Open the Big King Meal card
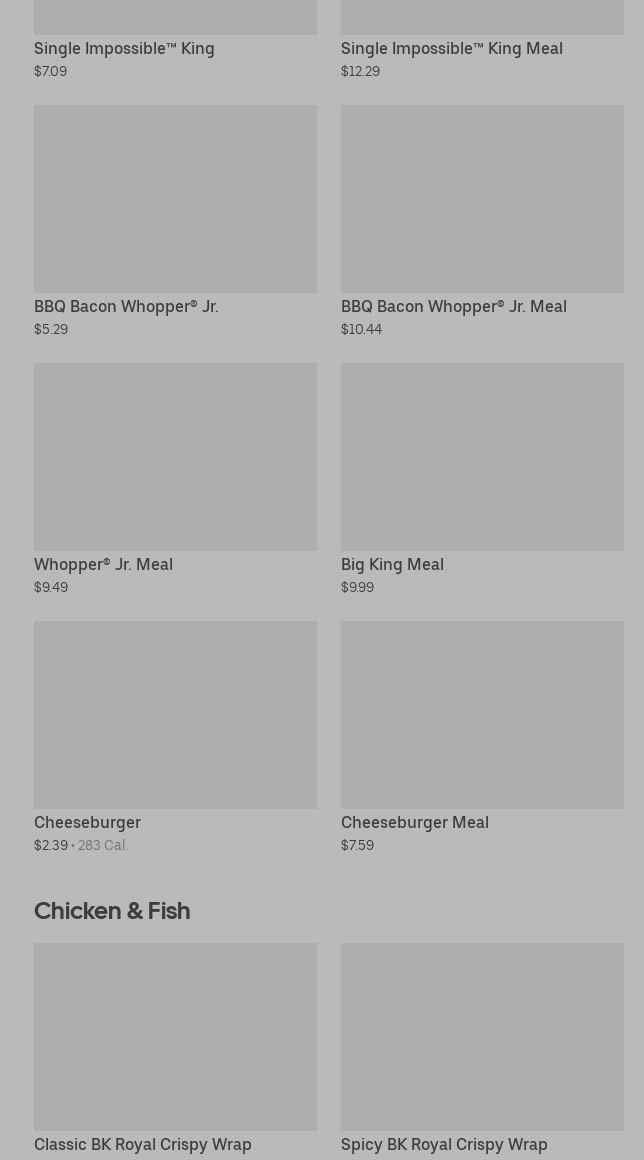644x1160 pixels. pos(481,458)
